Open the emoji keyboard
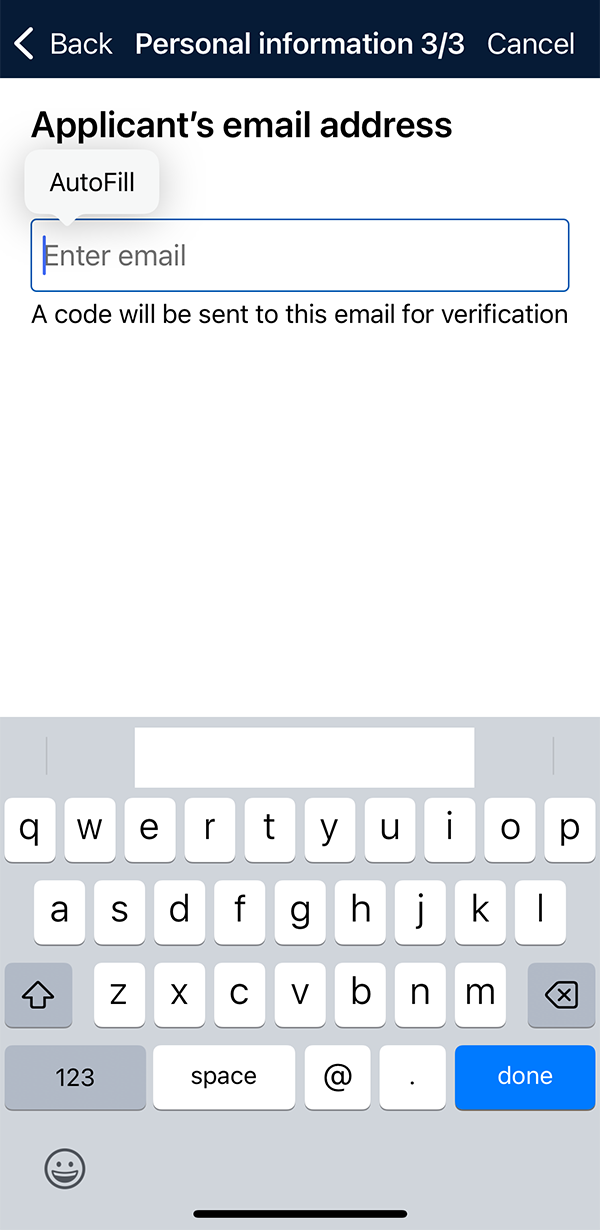 click(65, 1168)
